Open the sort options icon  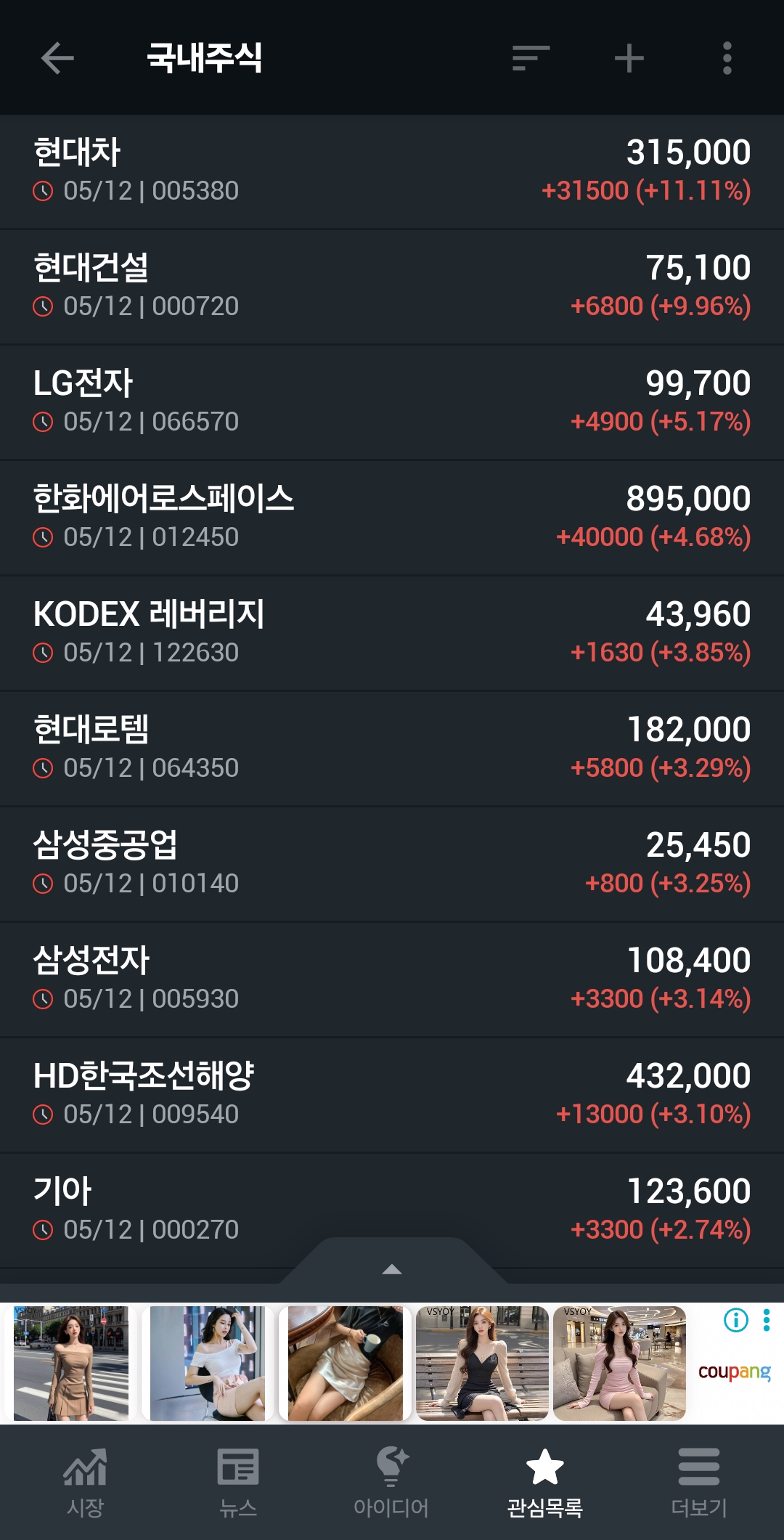coord(531,58)
